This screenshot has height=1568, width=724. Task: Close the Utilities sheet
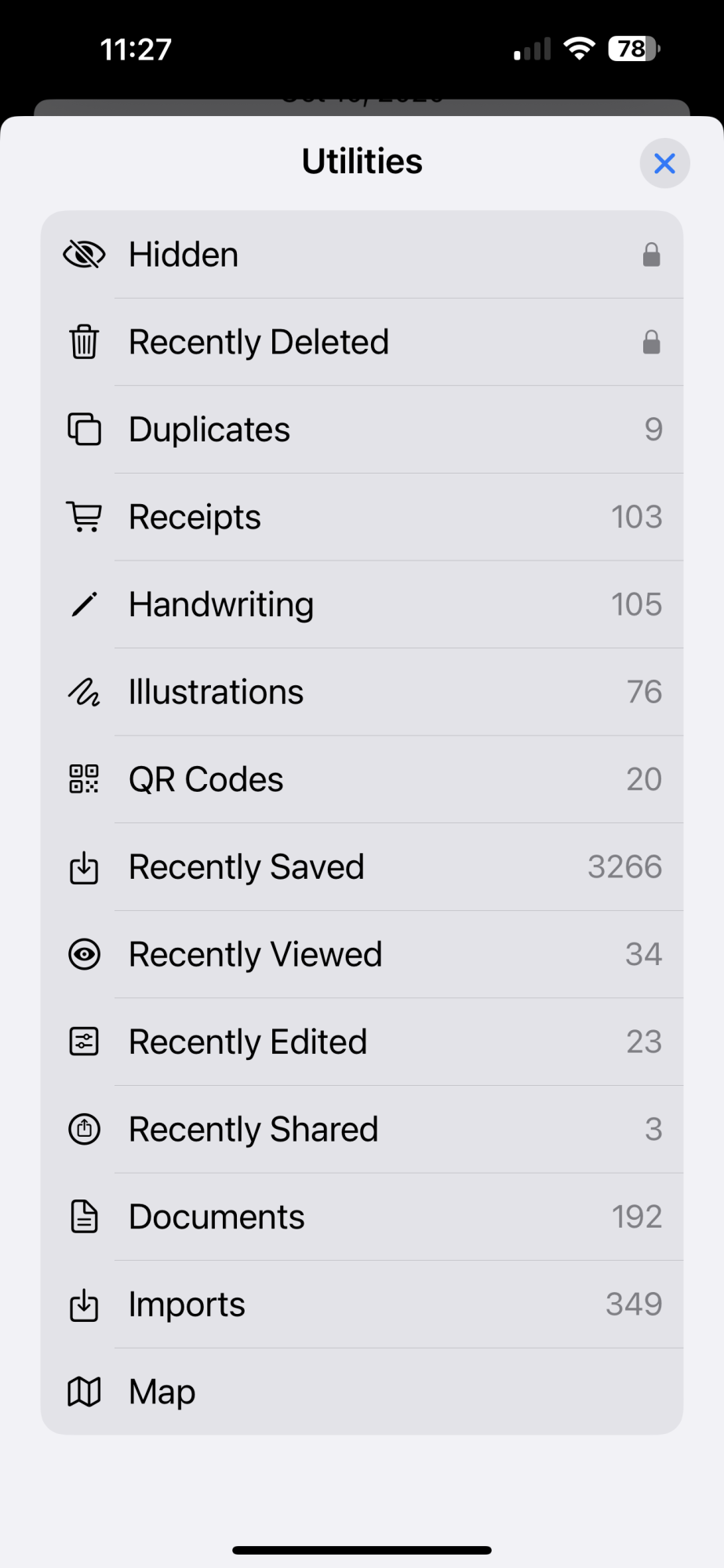[664, 163]
